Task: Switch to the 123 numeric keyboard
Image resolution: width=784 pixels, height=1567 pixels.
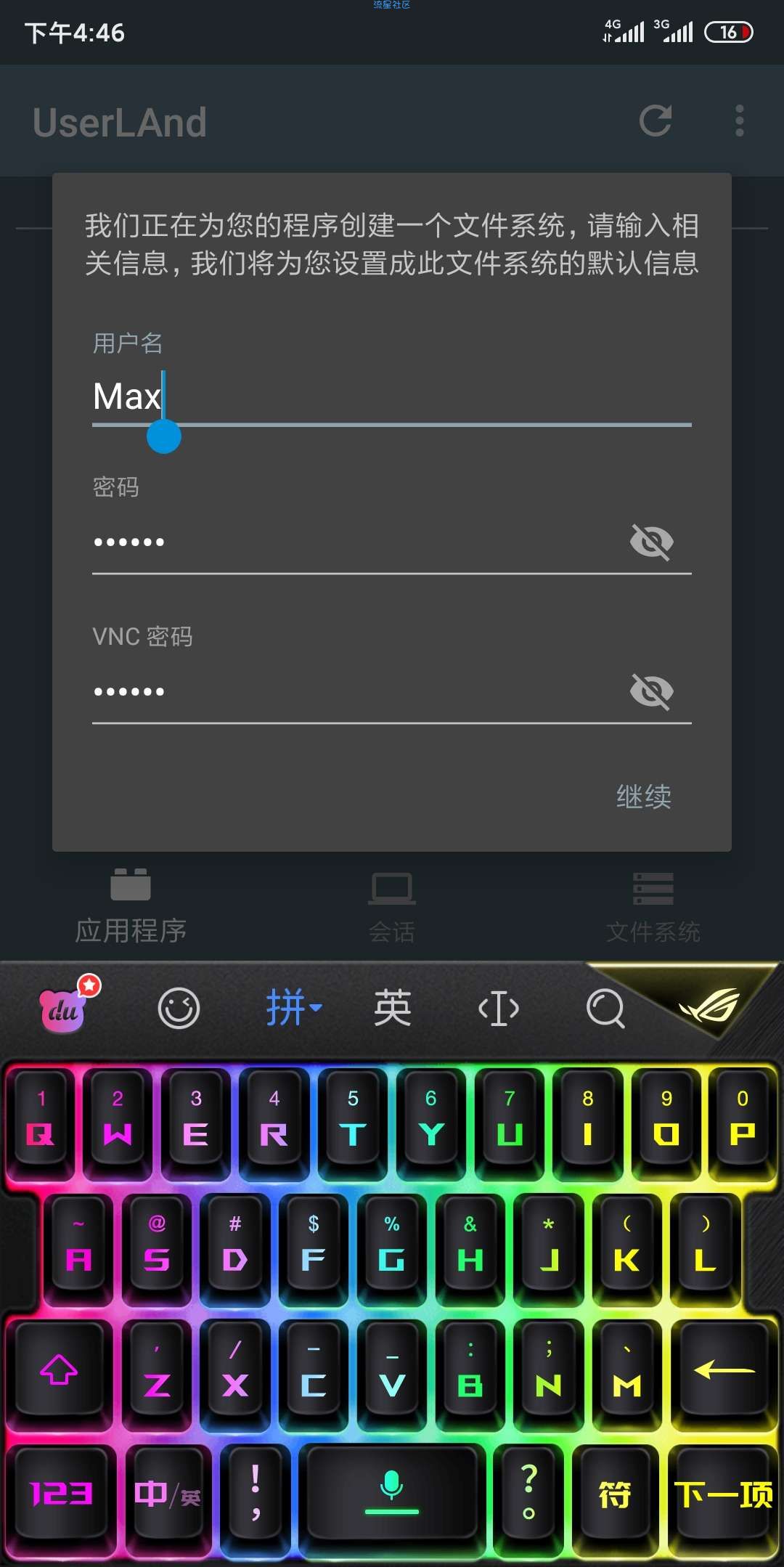Action: tap(62, 1494)
